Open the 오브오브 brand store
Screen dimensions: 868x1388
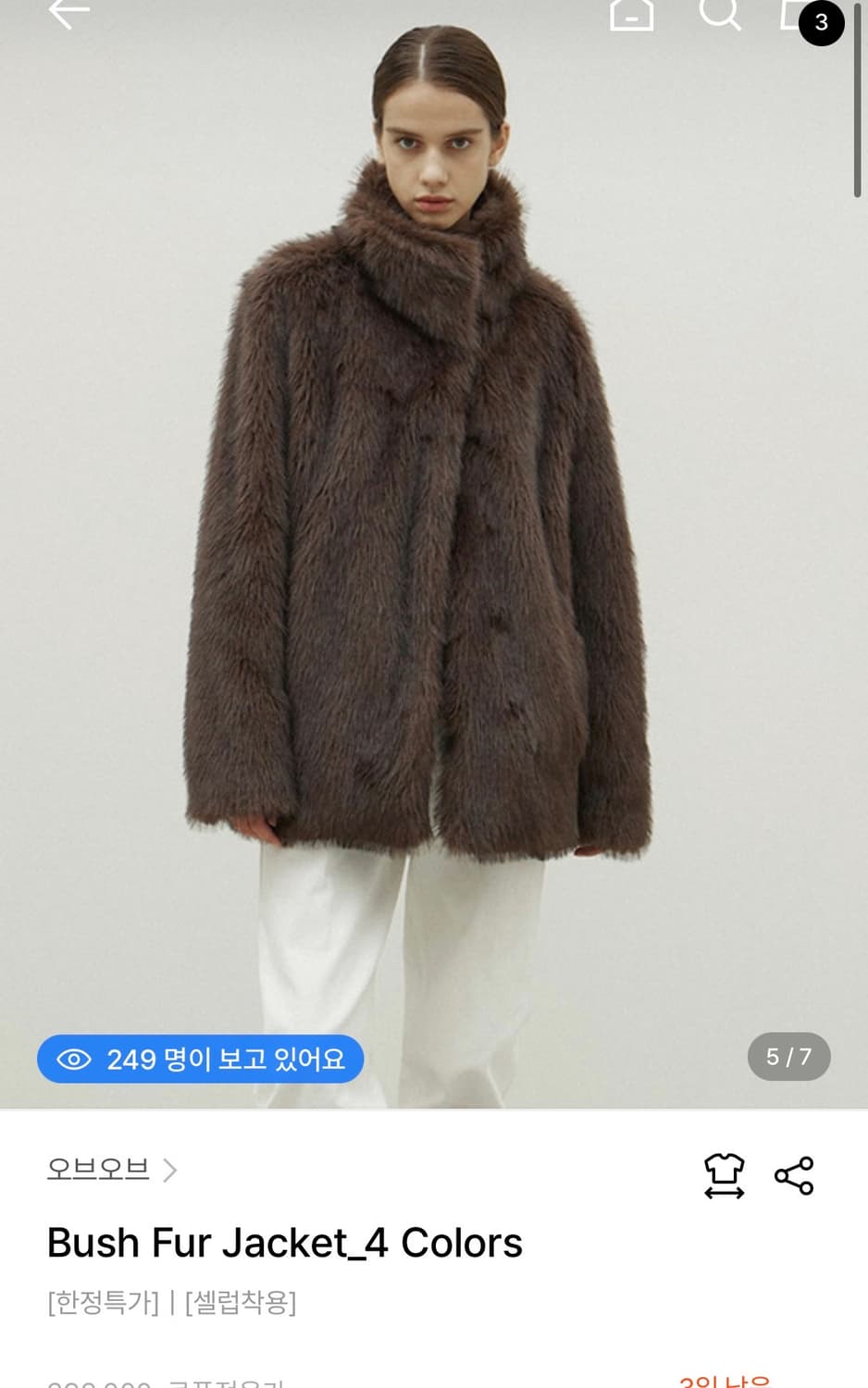(98, 1169)
